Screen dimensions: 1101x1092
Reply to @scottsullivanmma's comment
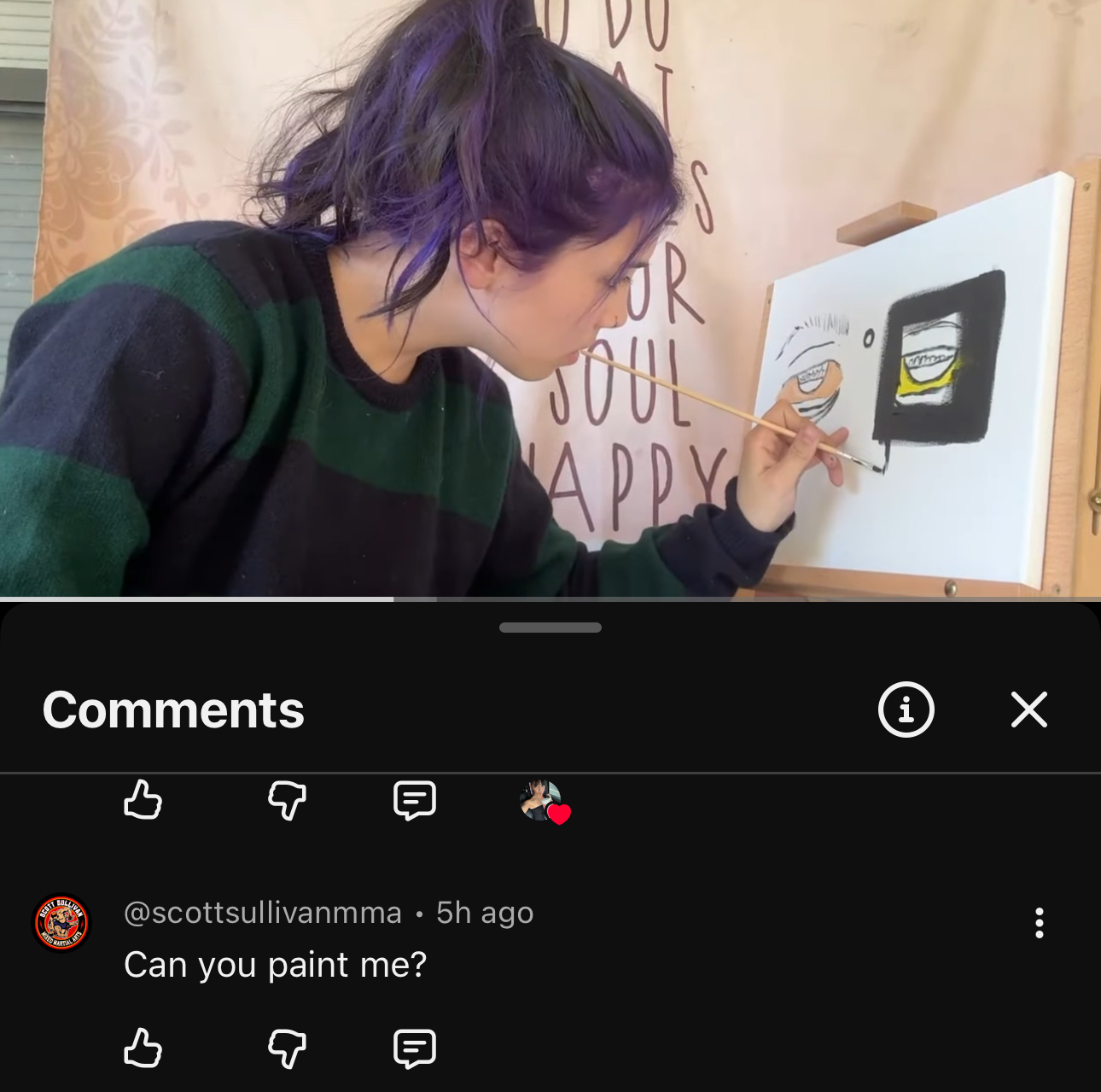tap(415, 1048)
